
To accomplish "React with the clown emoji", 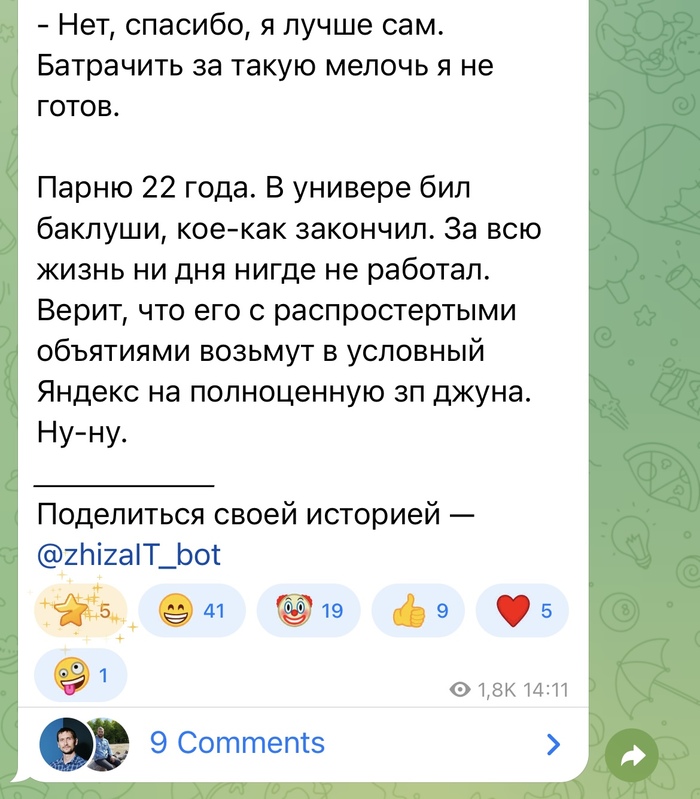I will (309, 611).
